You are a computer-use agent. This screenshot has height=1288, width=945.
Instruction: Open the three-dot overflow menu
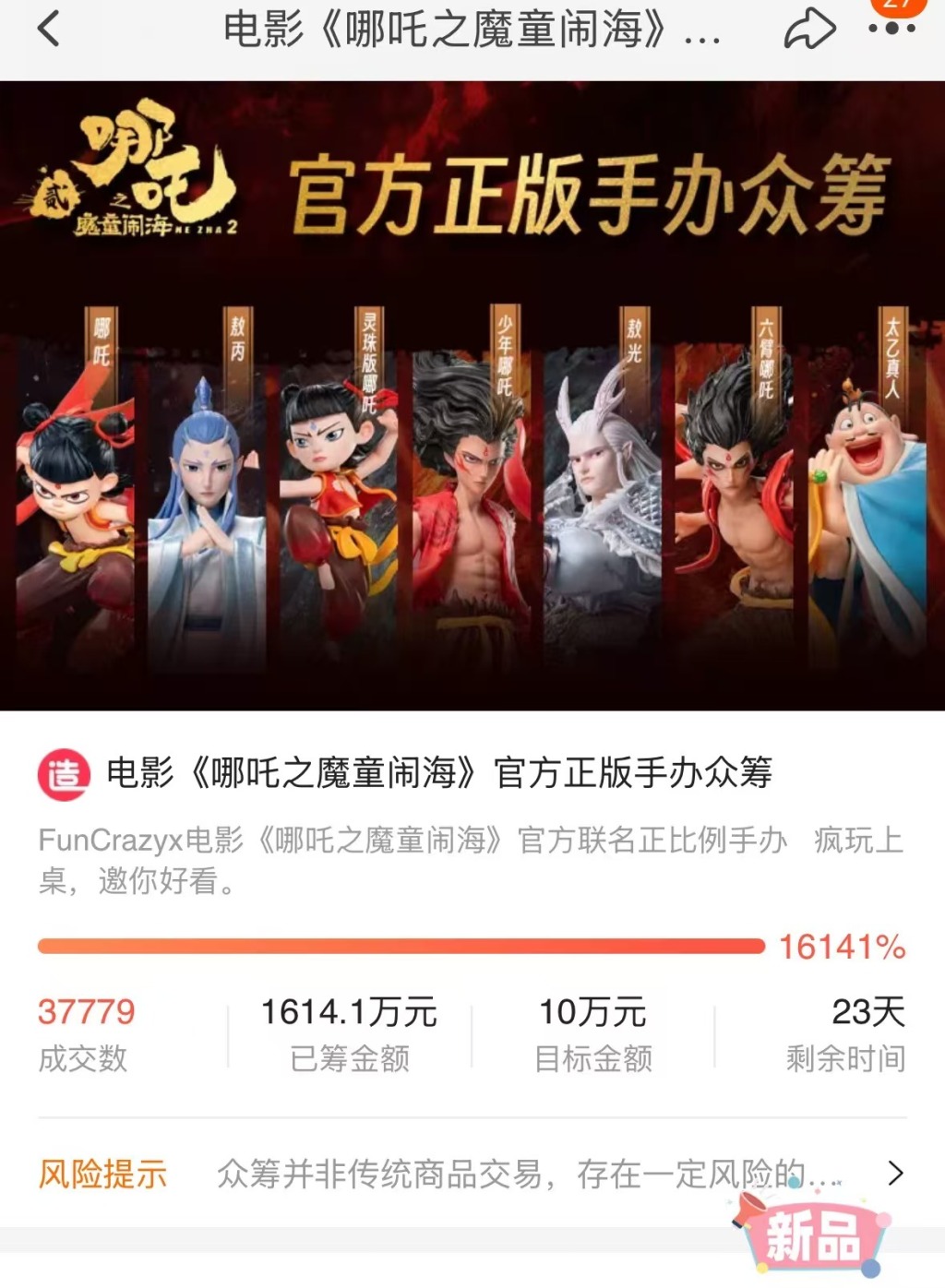tap(891, 29)
